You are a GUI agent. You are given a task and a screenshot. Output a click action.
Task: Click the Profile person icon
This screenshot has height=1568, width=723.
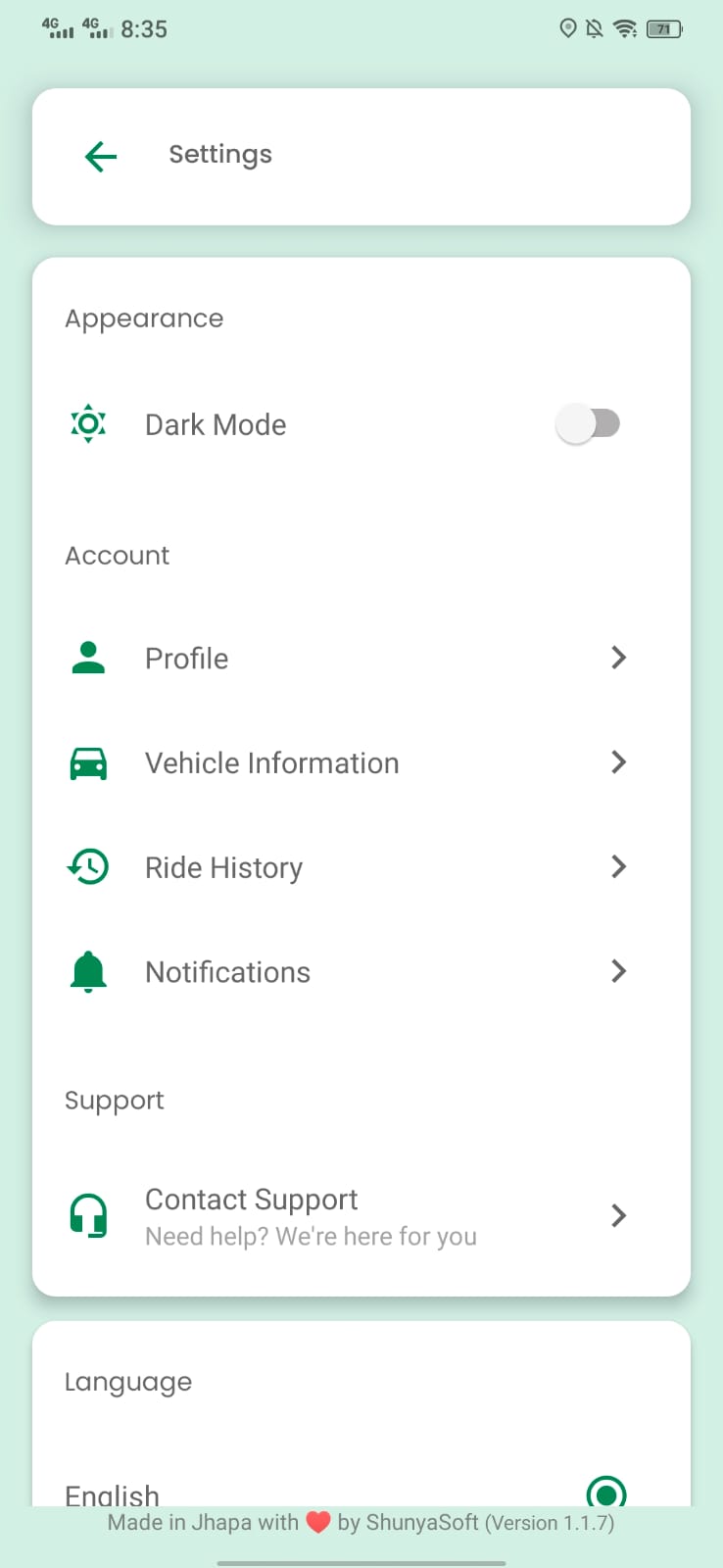pyautogui.click(x=88, y=658)
